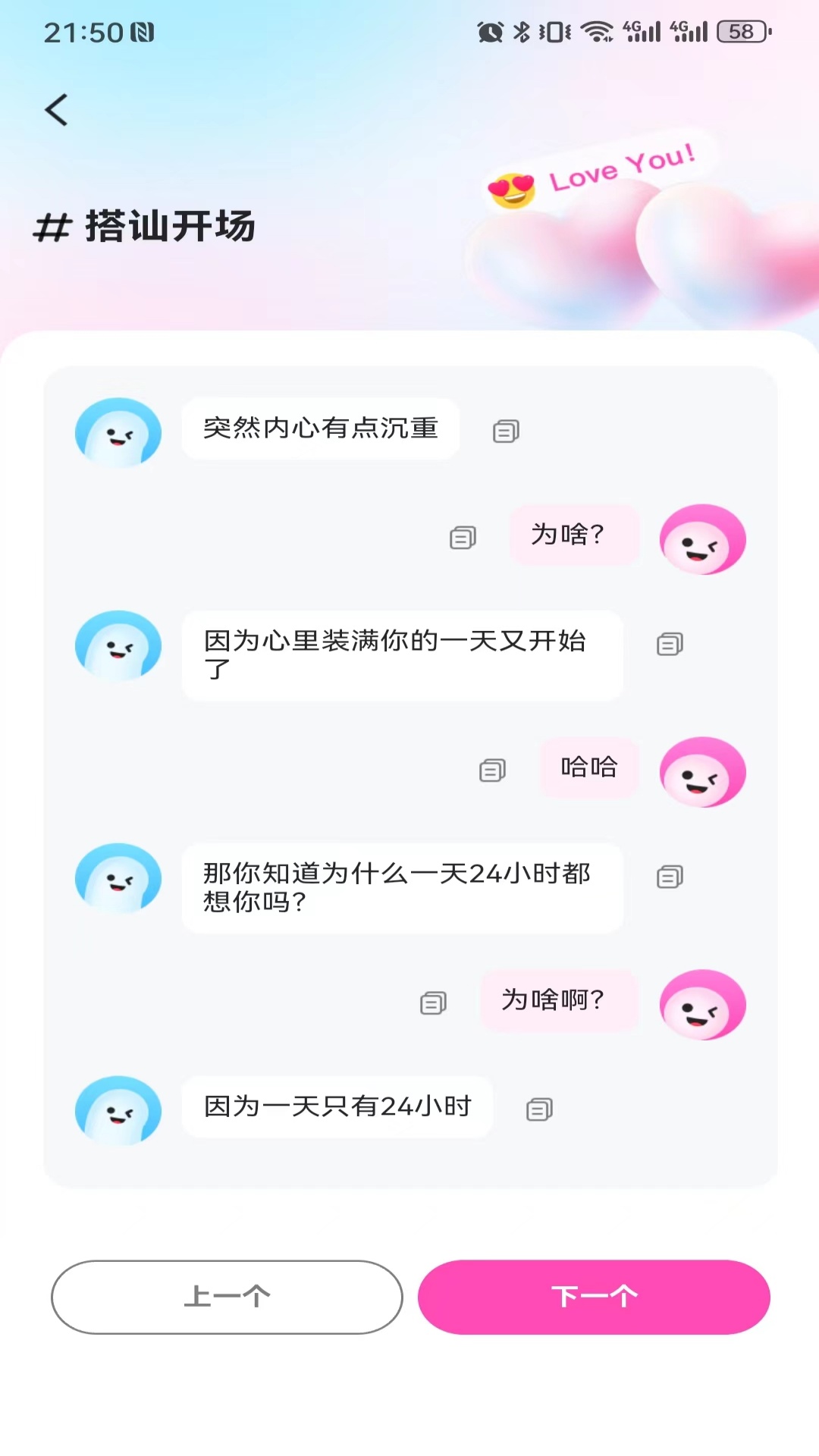
Task: Tap the NFC icon in the status bar
Action: [144, 33]
